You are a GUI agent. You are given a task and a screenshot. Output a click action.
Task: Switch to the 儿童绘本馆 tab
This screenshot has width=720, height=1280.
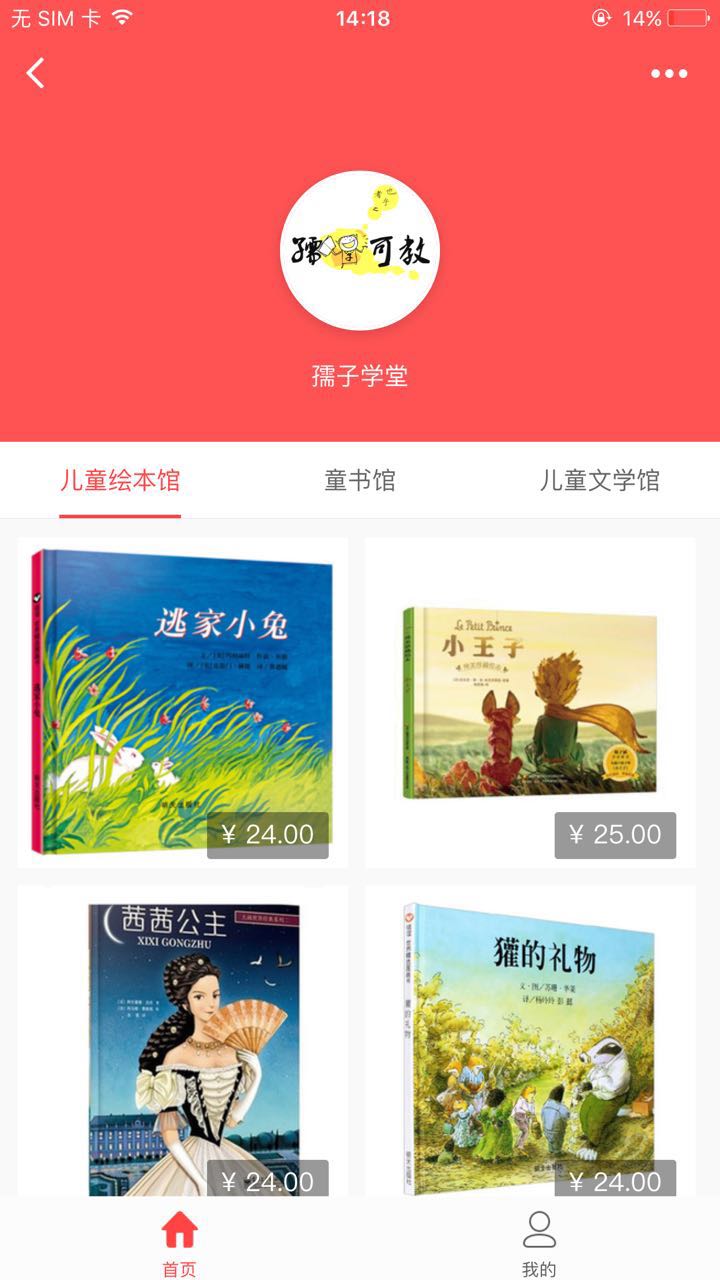(120, 481)
